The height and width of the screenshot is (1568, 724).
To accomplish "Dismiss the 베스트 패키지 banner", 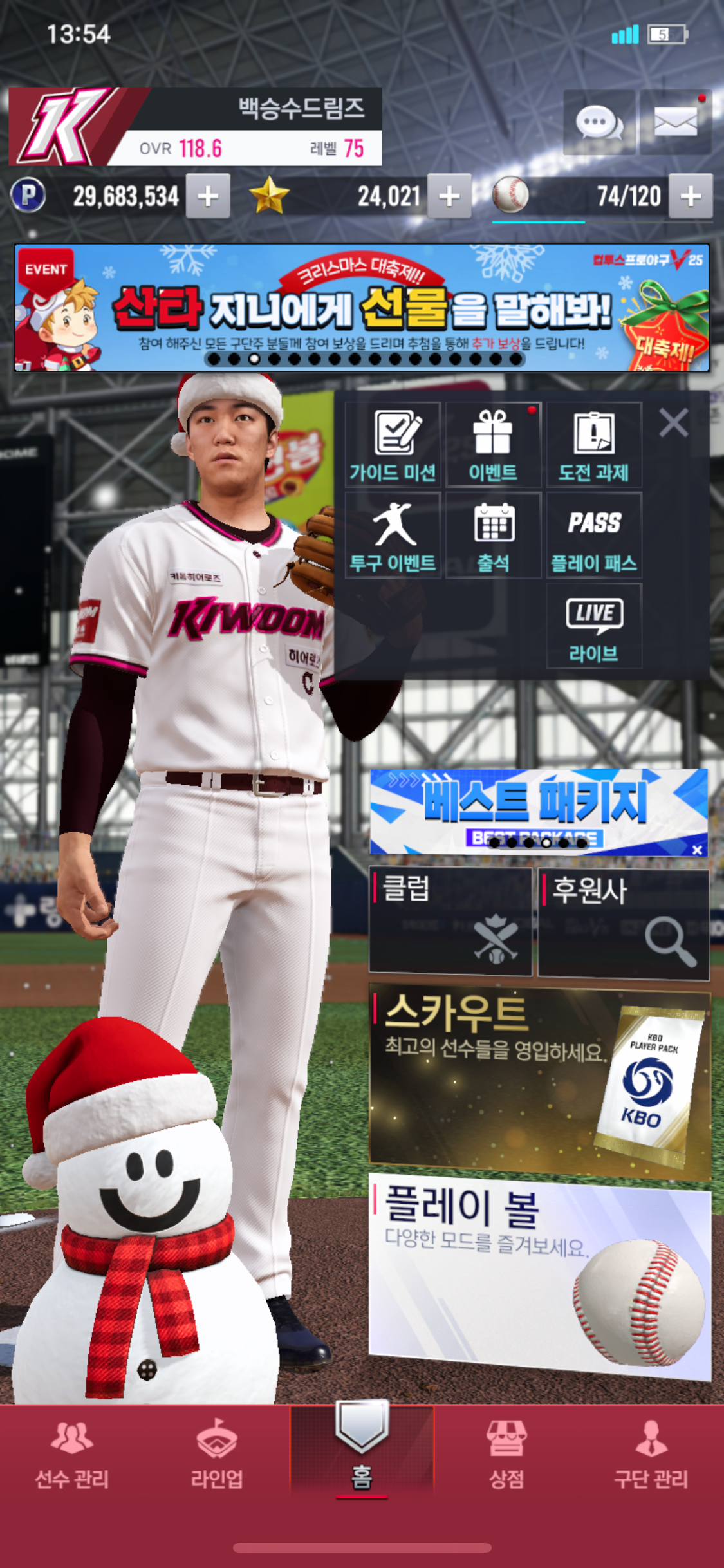I will click(x=697, y=850).
